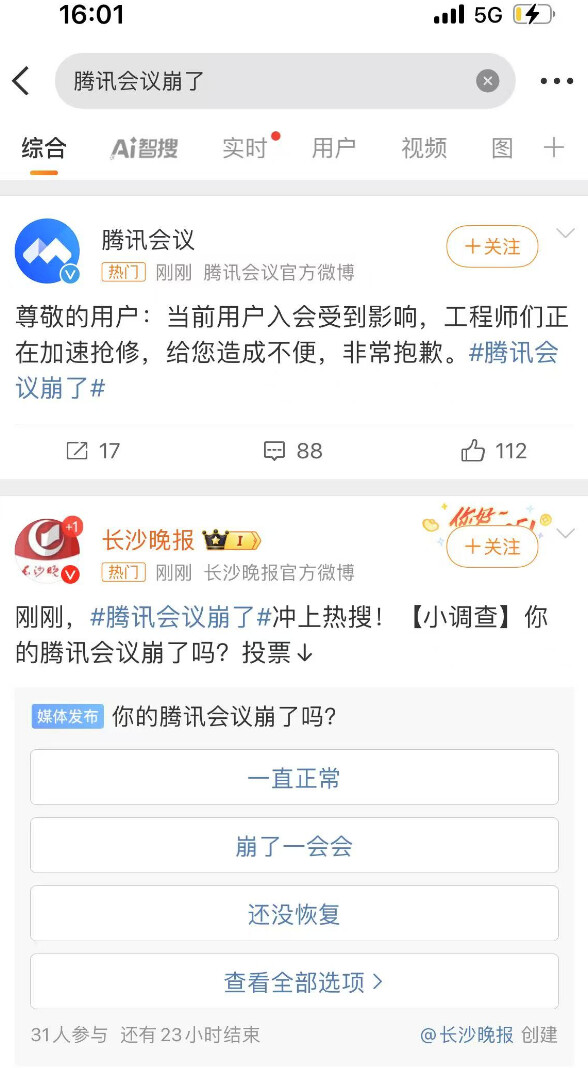Vote for 还没恢复 in the poll
Screen dimensions: 588x1068
tap(294, 913)
